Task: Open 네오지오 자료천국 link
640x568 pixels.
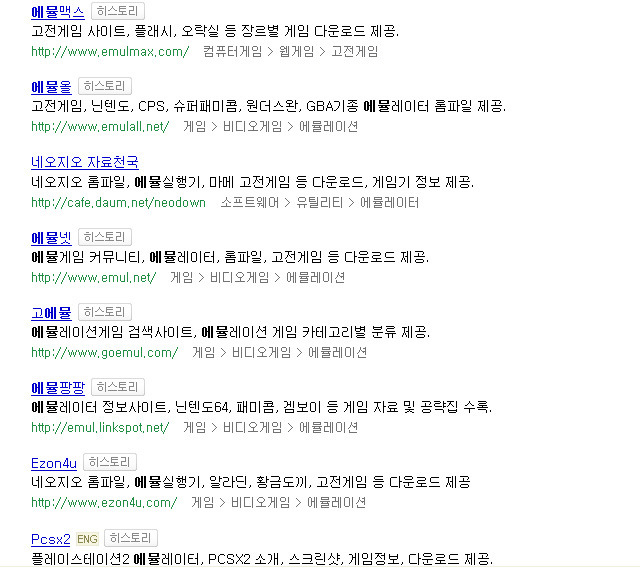Action: 84,162
